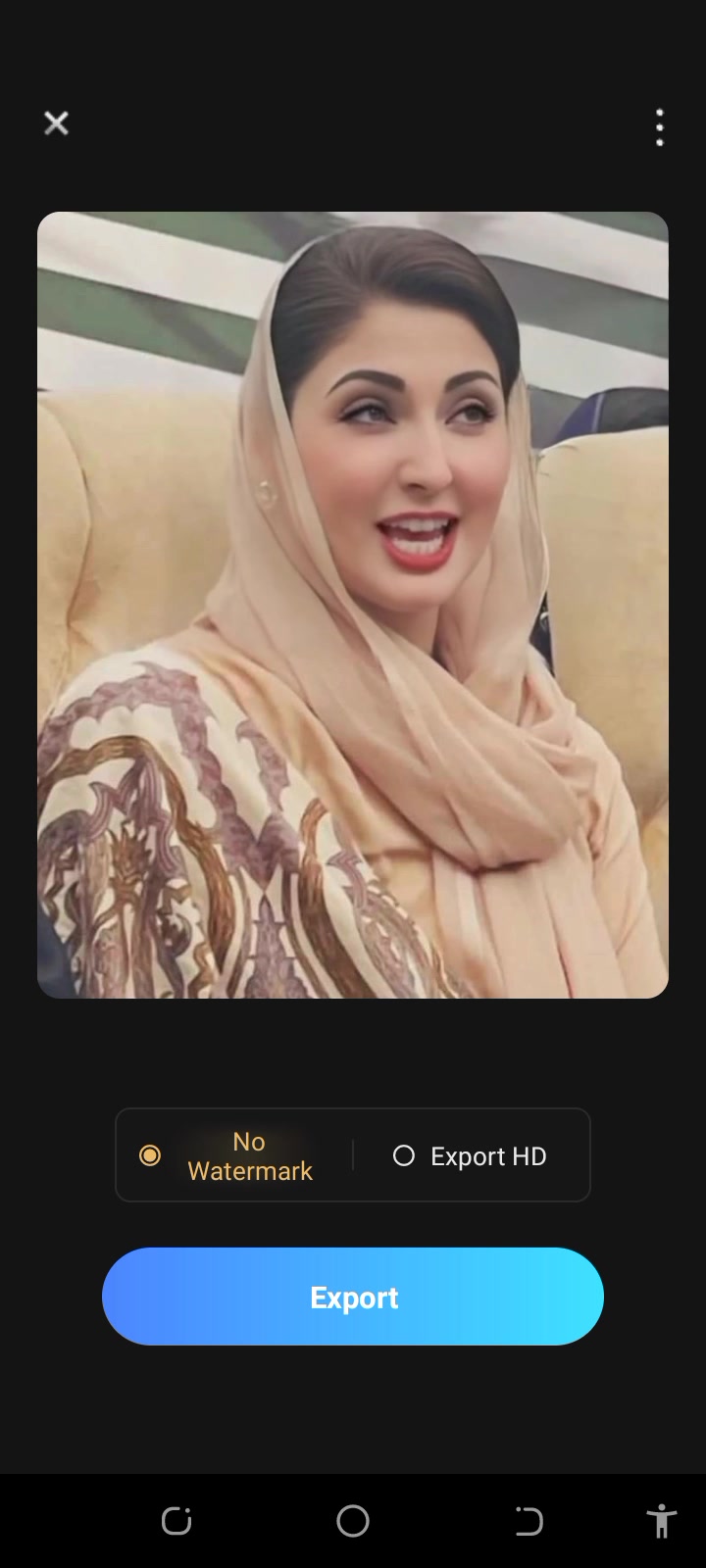Tap the system back button
The width and height of the screenshot is (706, 1568).
[x=529, y=1521]
